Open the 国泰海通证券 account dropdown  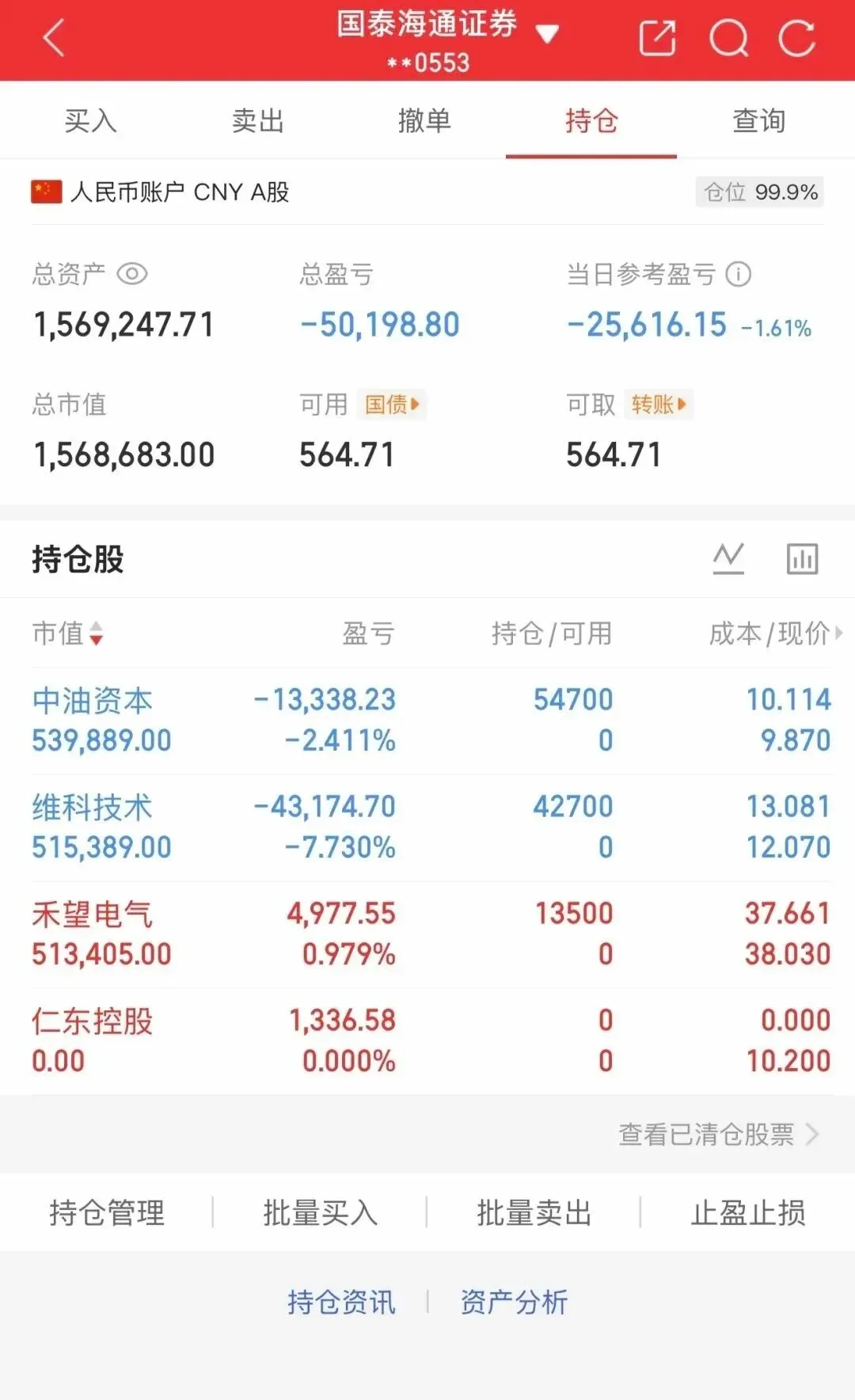(546, 33)
